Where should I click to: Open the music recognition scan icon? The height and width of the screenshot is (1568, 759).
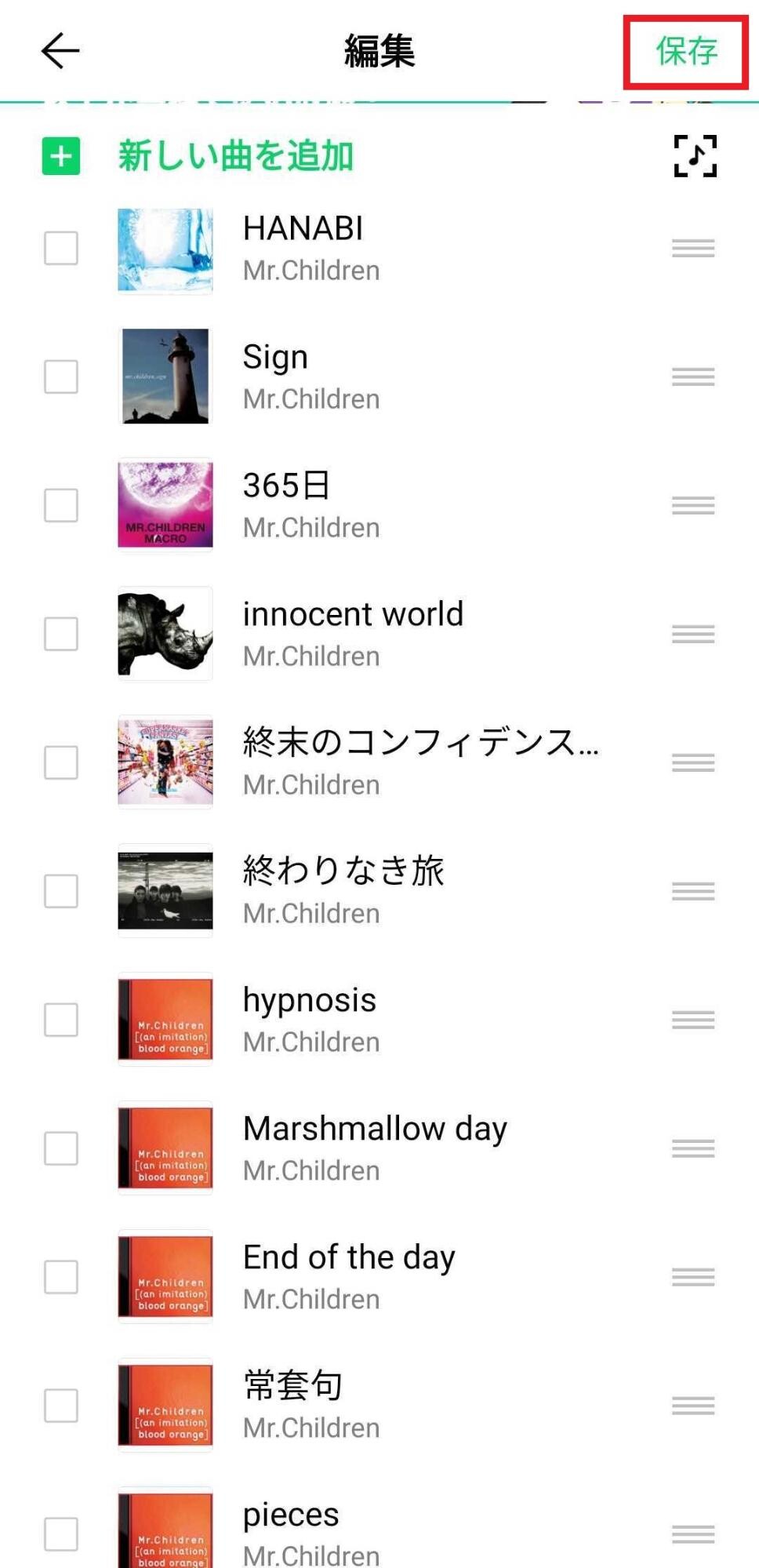coord(695,156)
